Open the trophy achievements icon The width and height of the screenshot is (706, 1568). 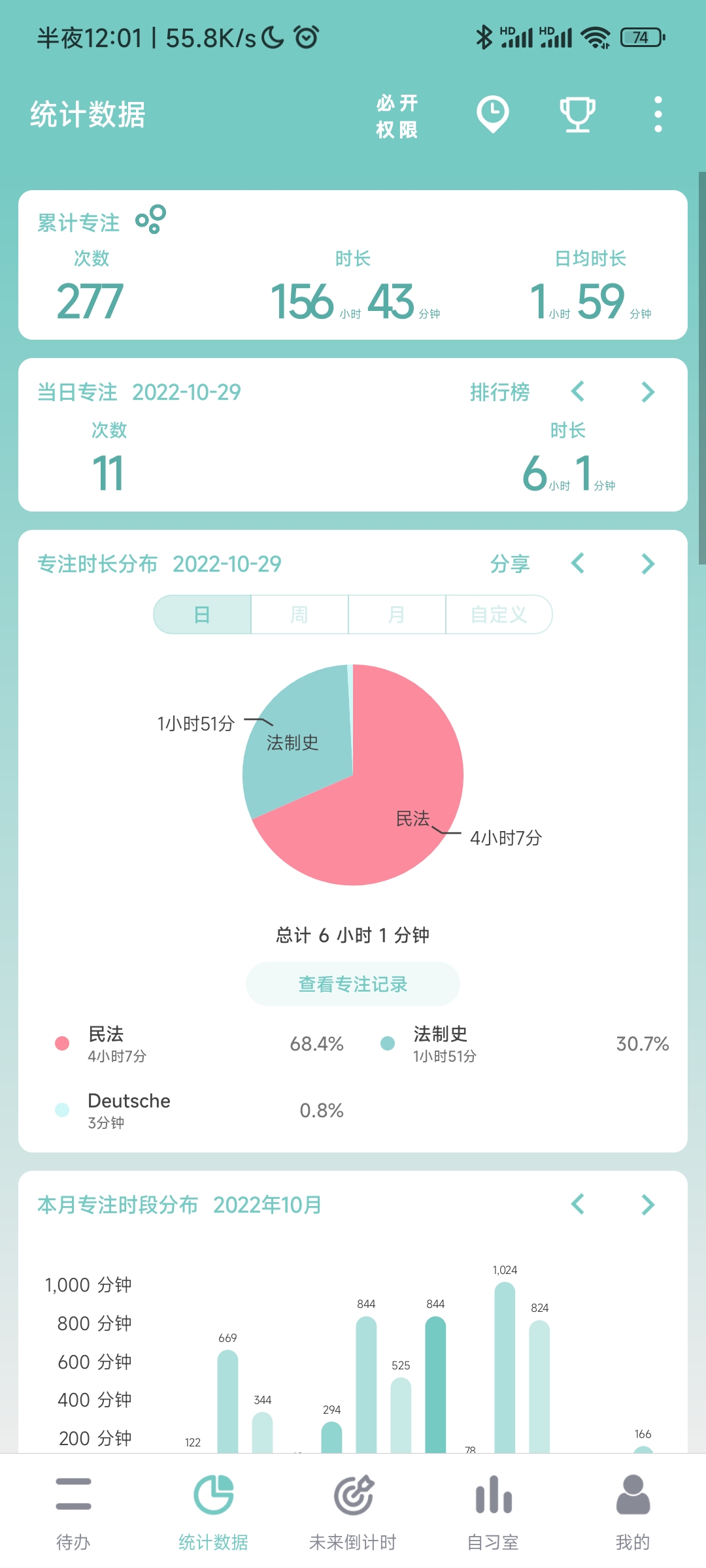(577, 114)
